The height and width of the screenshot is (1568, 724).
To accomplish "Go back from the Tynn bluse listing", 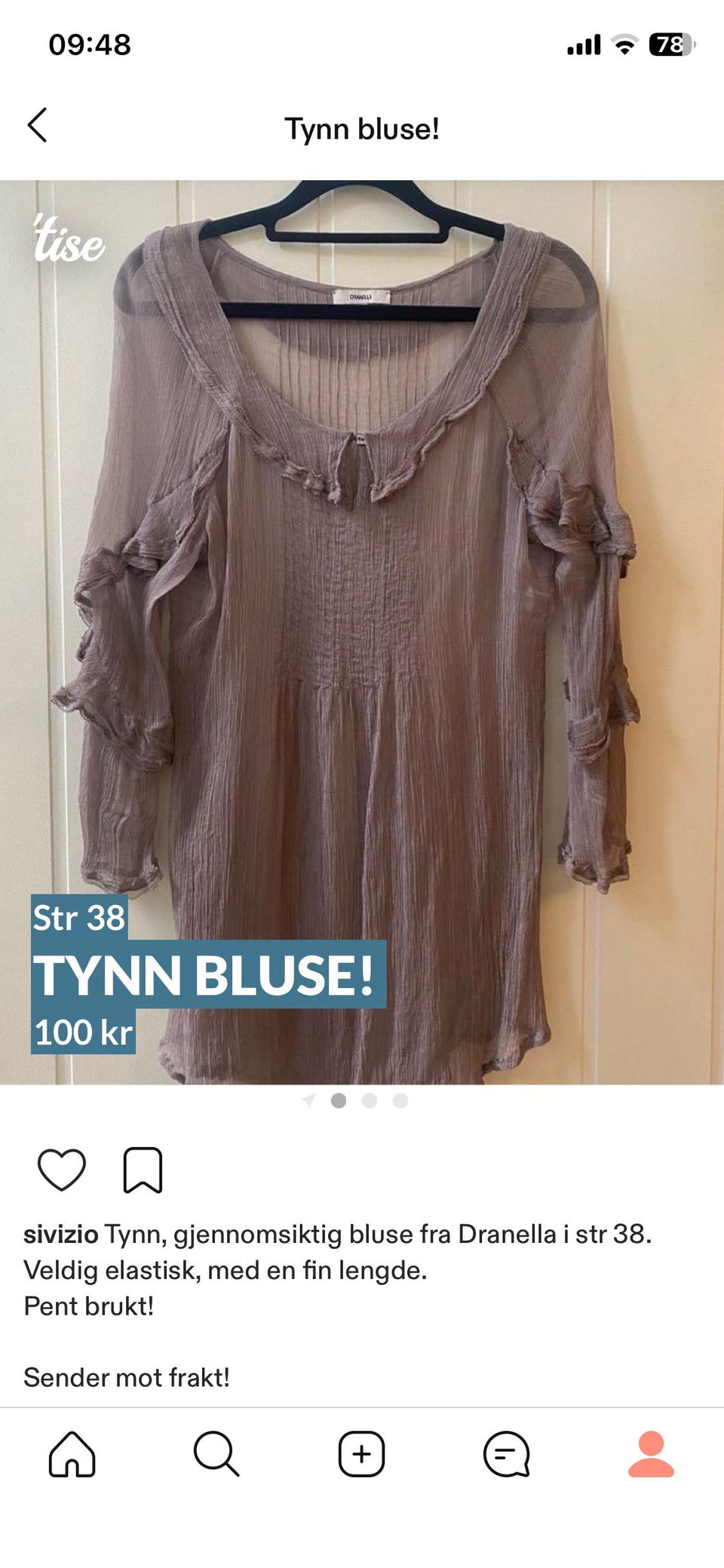I will tap(38, 125).
